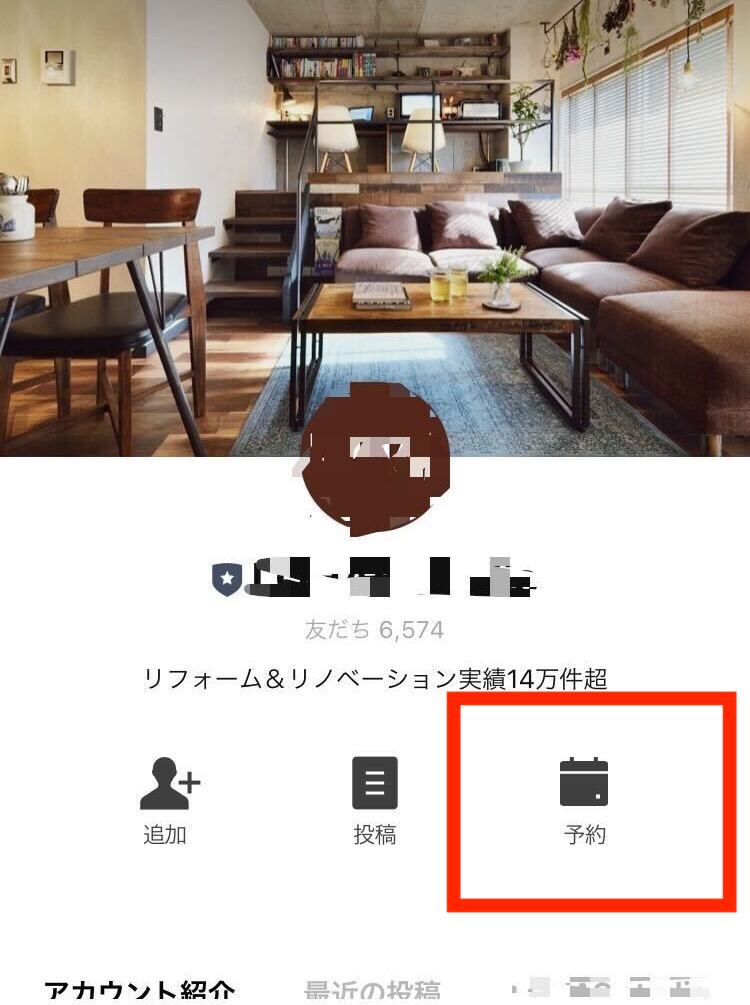Switch to the 最近の投稿 tab
750x1005 pixels.
click(371, 991)
